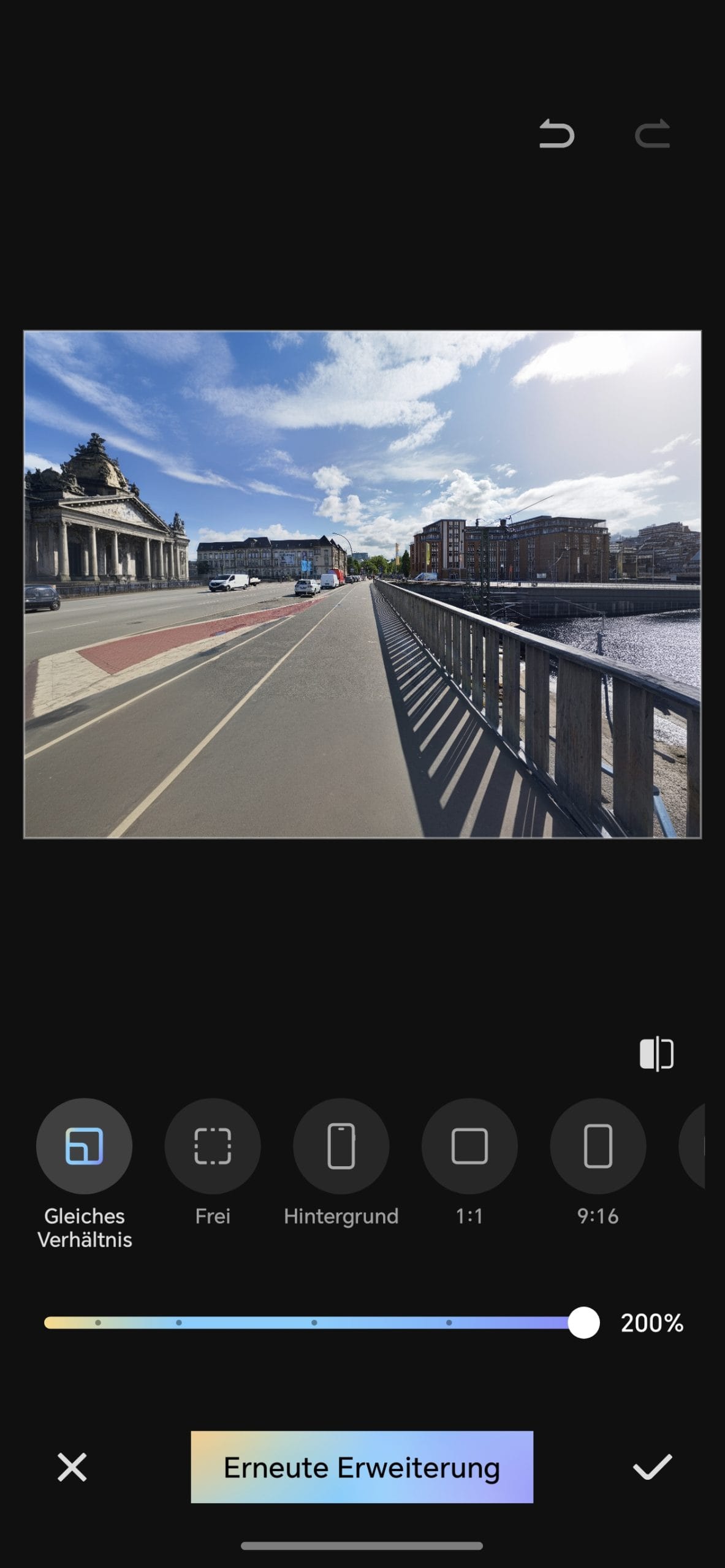The width and height of the screenshot is (725, 1568).
Task: Undo the last edit
Action: 556,134
